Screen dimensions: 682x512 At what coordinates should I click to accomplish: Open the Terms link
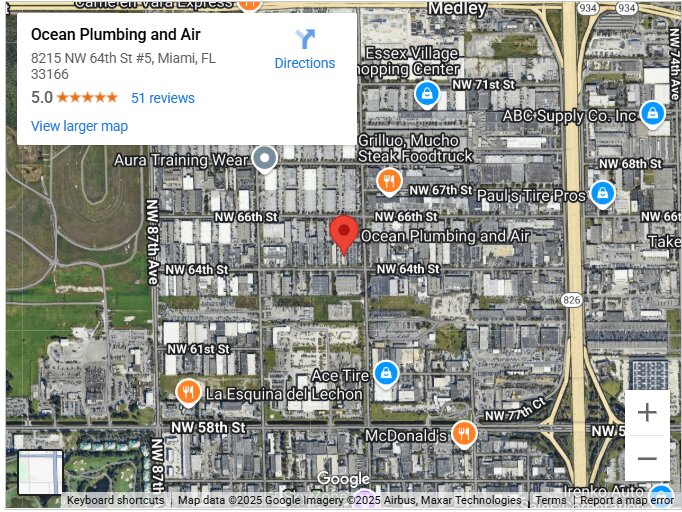tap(550, 500)
